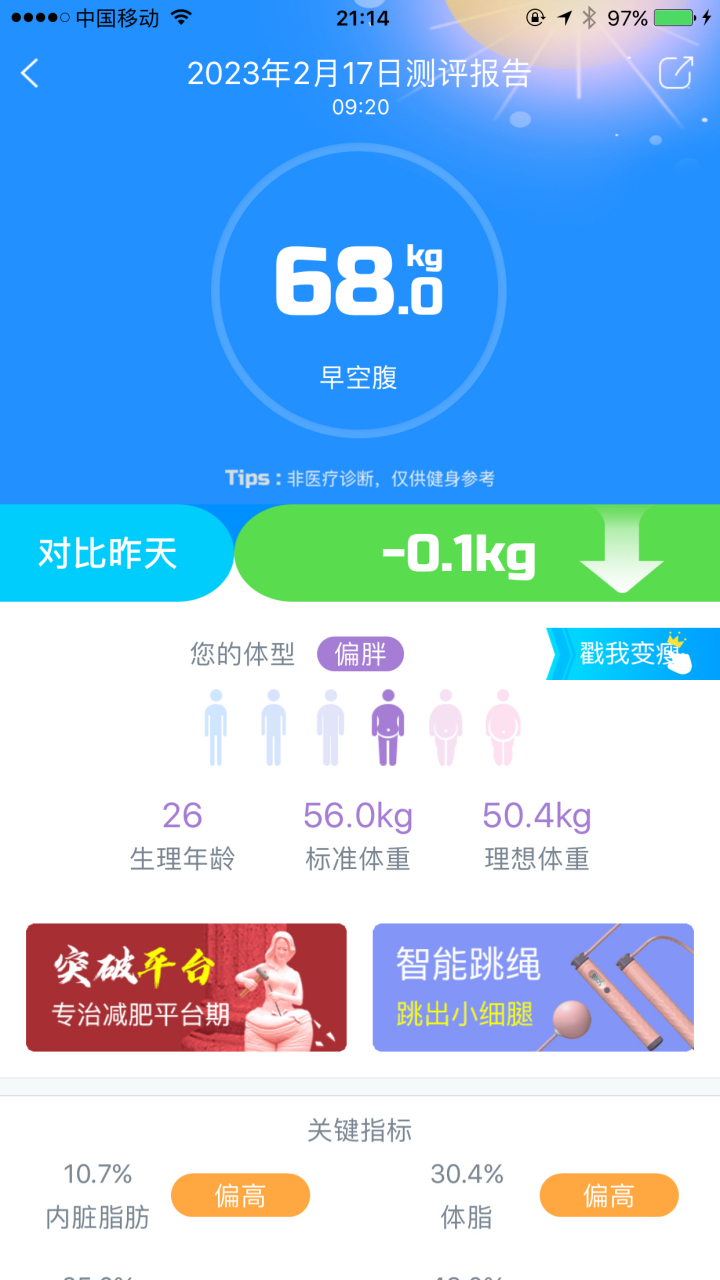Open the 智能跳绳 jump rope banner
Image resolution: width=720 pixels, height=1280 pixels.
[532, 986]
